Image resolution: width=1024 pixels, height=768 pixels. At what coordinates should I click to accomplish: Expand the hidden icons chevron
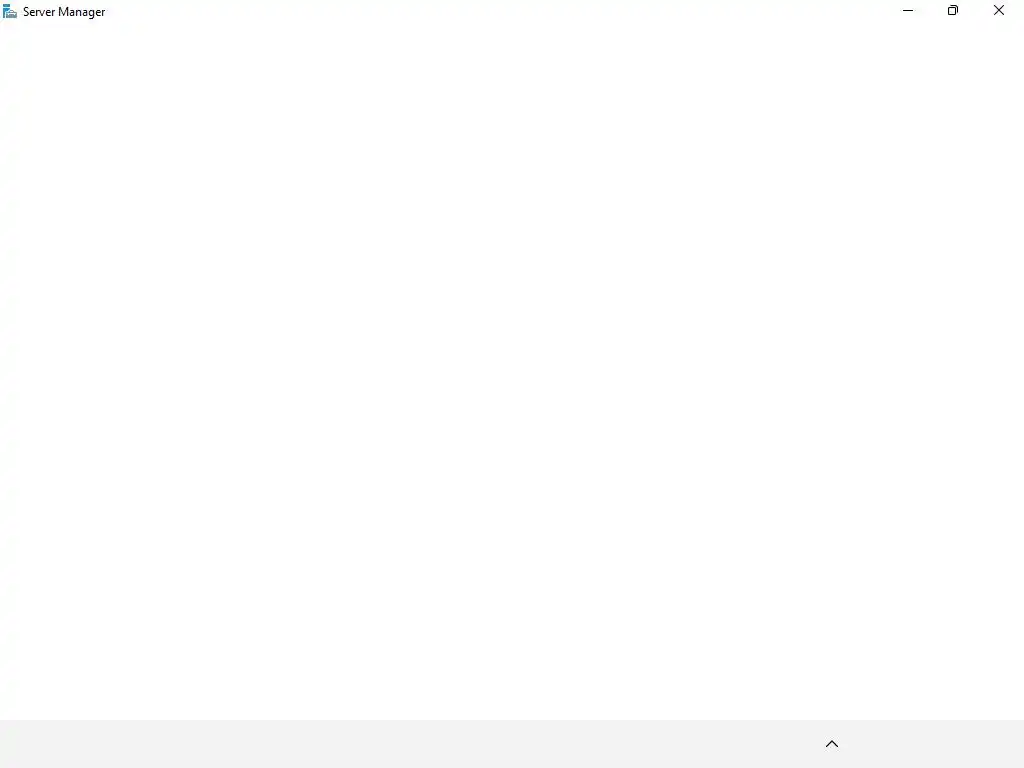pyautogui.click(x=832, y=744)
